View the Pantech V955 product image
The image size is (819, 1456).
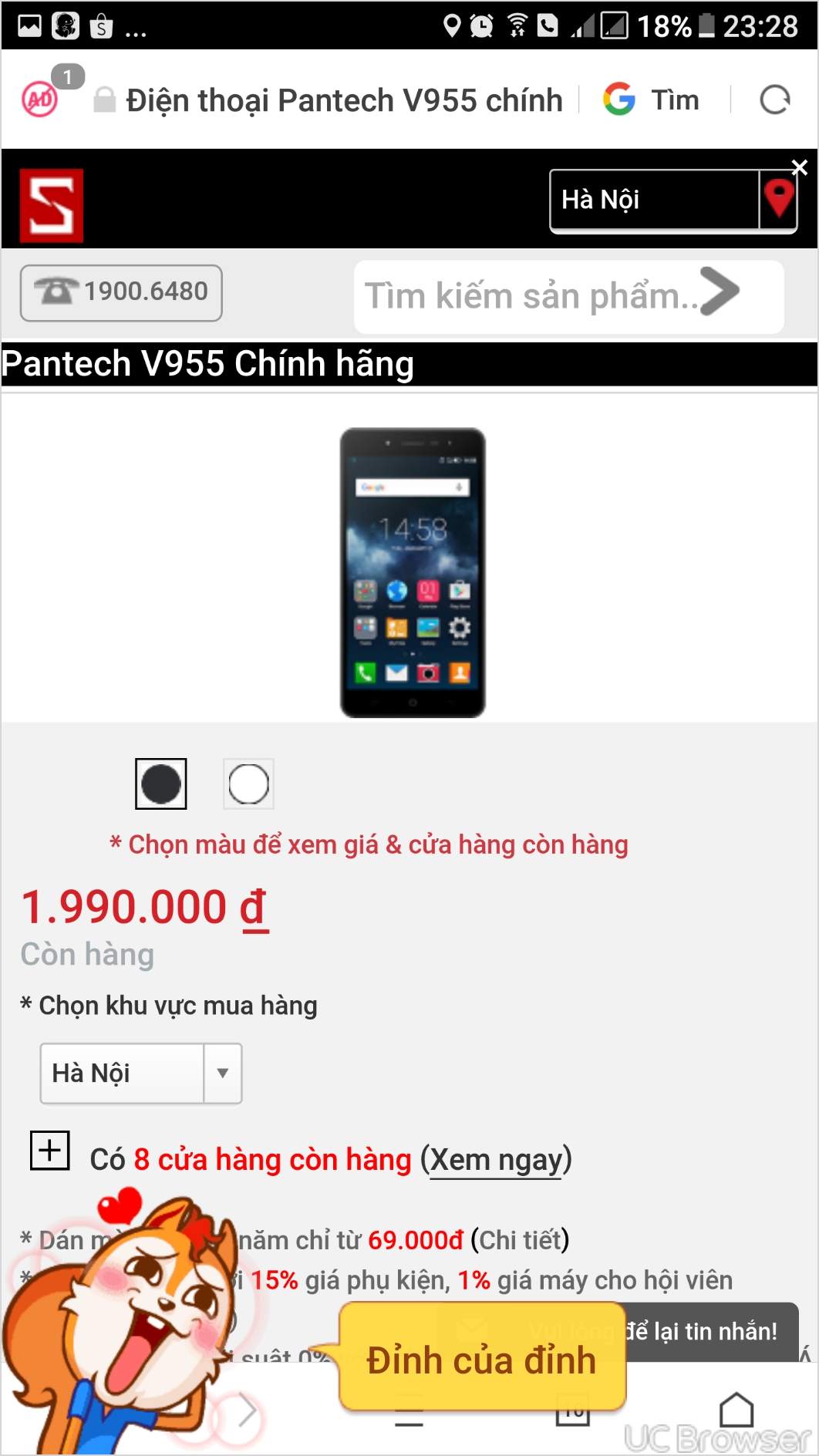413,572
